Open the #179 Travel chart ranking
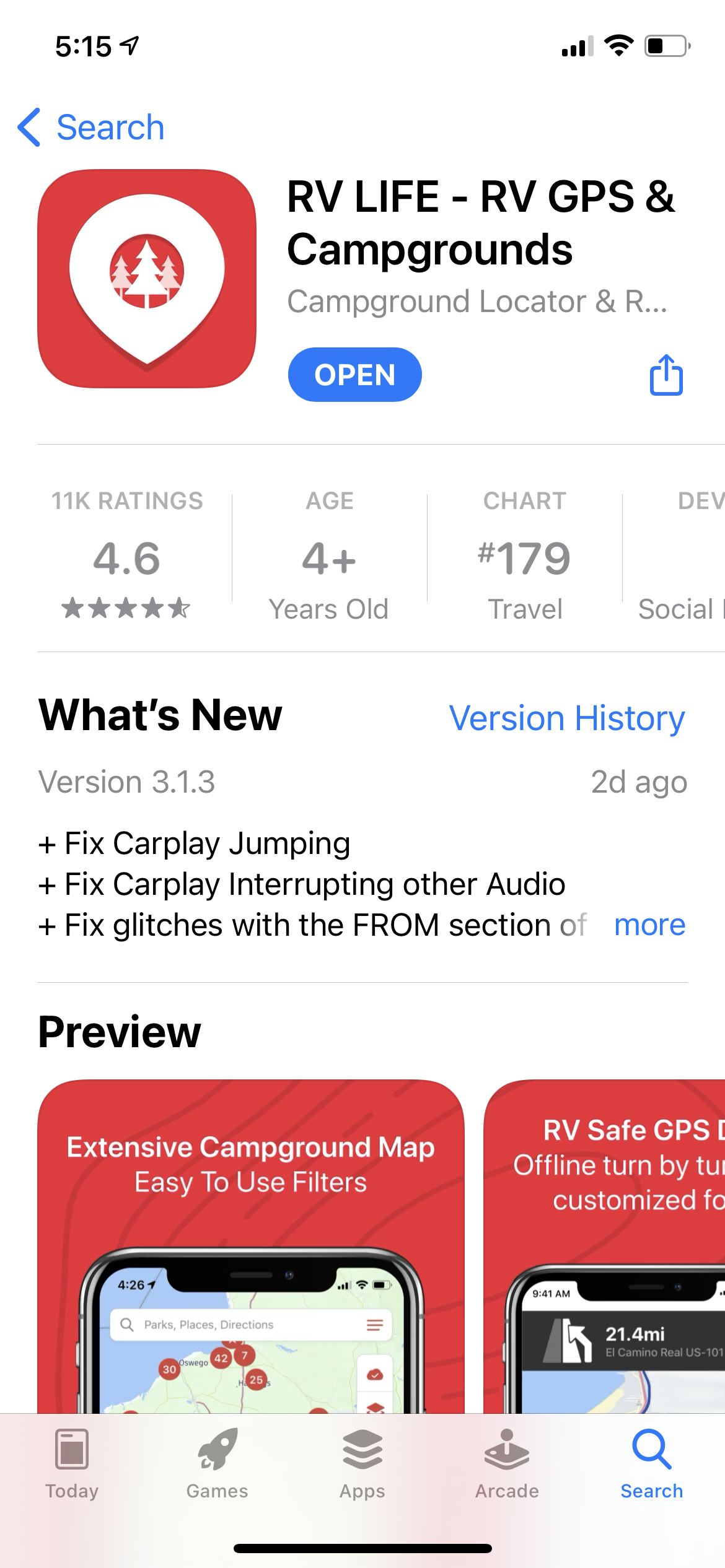 click(x=524, y=557)
